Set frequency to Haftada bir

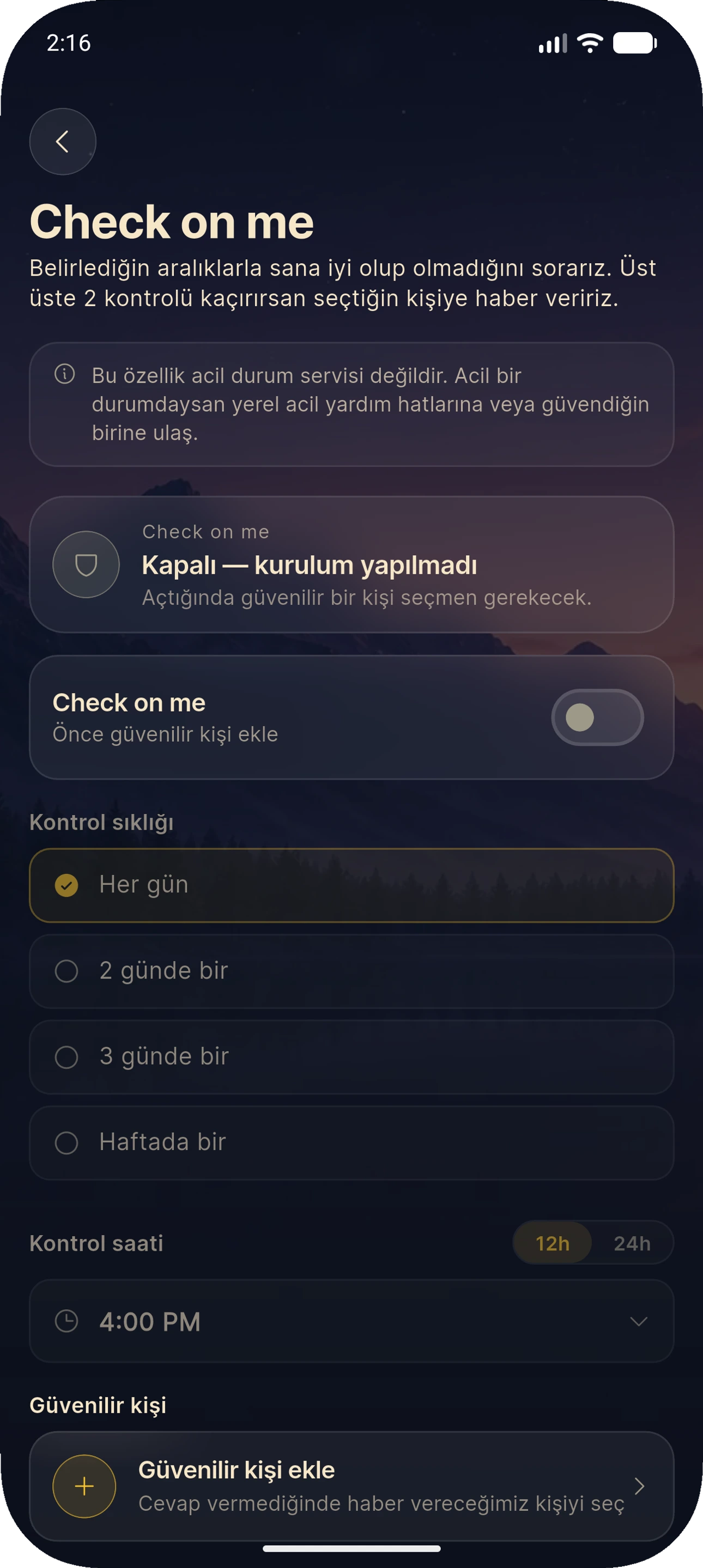pos(352,1142)
